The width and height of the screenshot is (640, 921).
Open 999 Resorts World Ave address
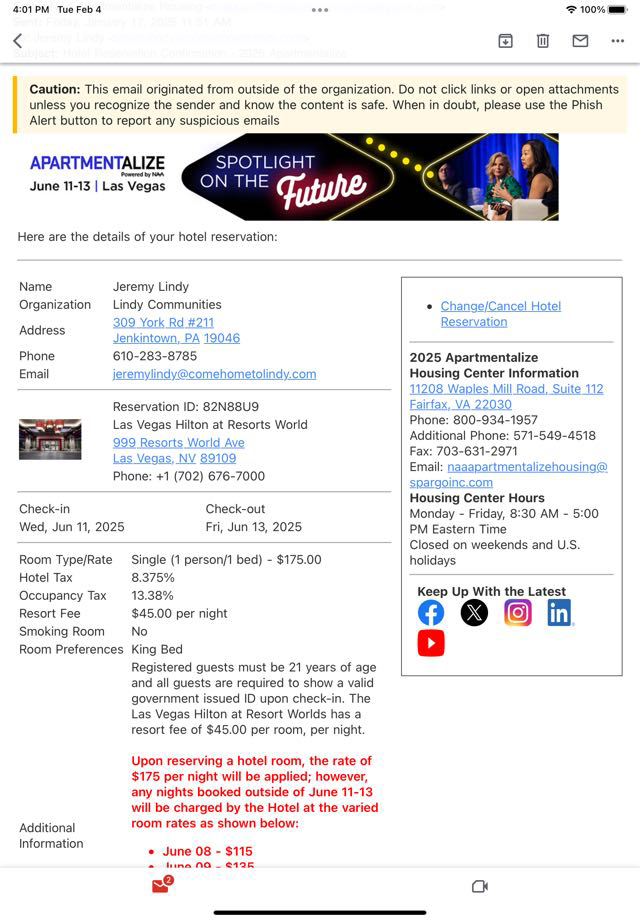tap(178, 442)
